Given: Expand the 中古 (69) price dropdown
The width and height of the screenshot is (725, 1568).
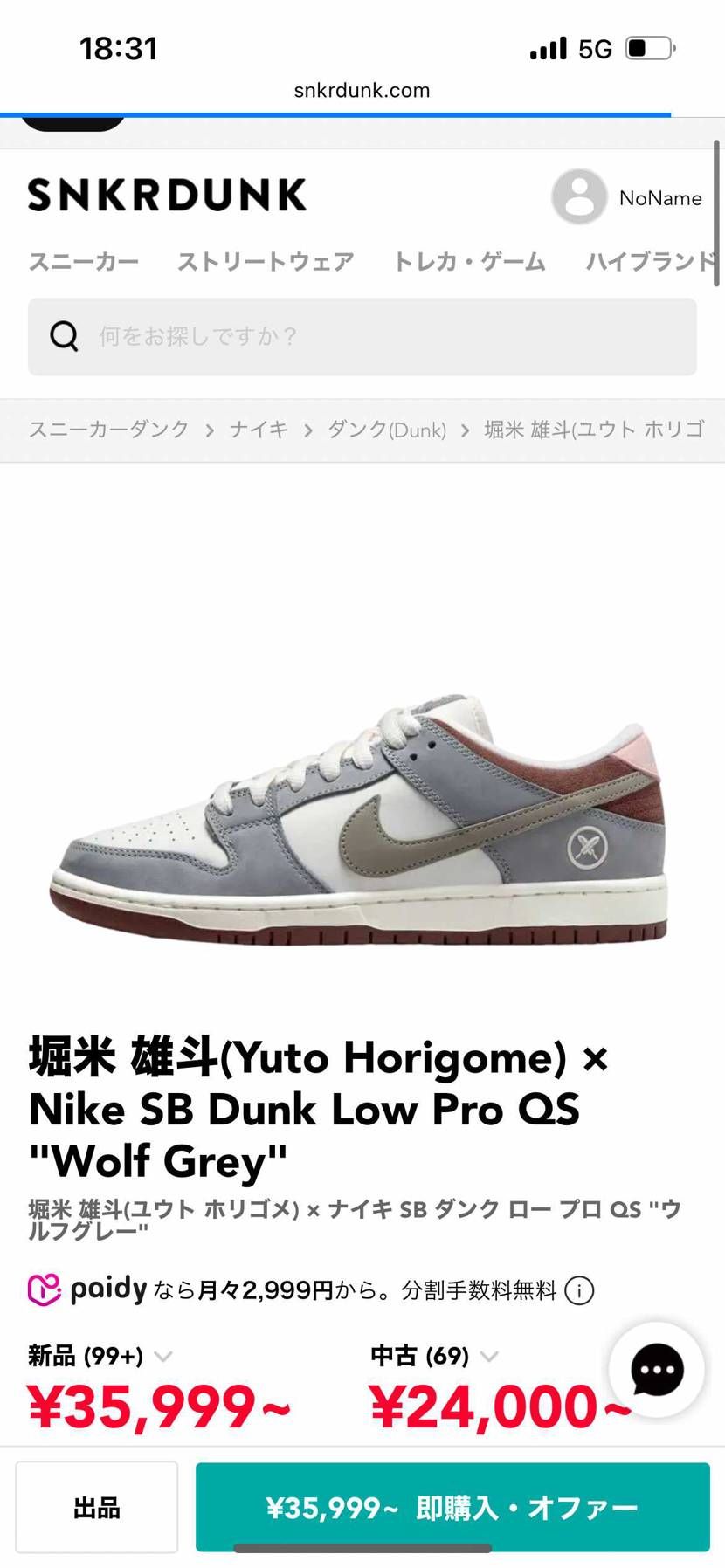Looking at the screenshot, I should (489, 1356).
